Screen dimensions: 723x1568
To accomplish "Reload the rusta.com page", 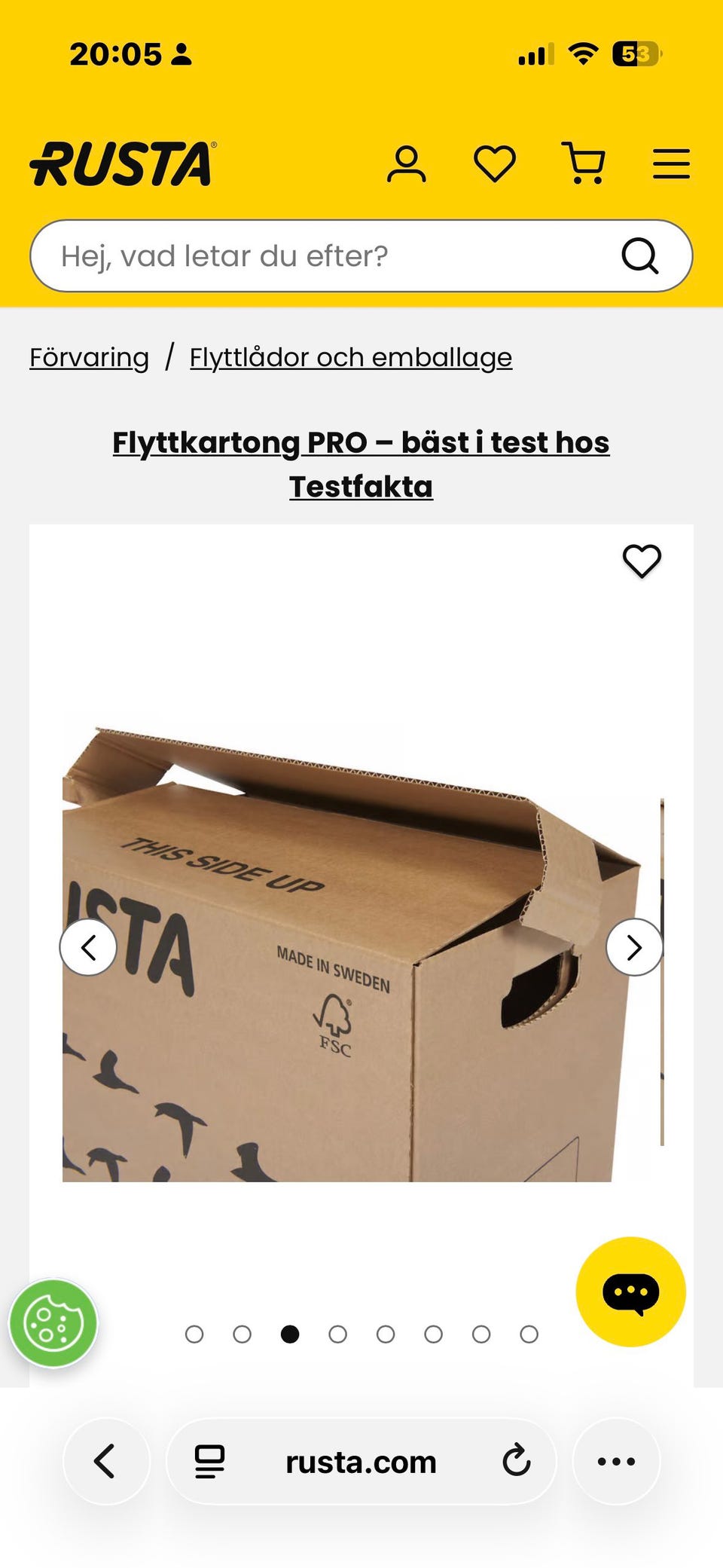I will (x=517, y=1462).
